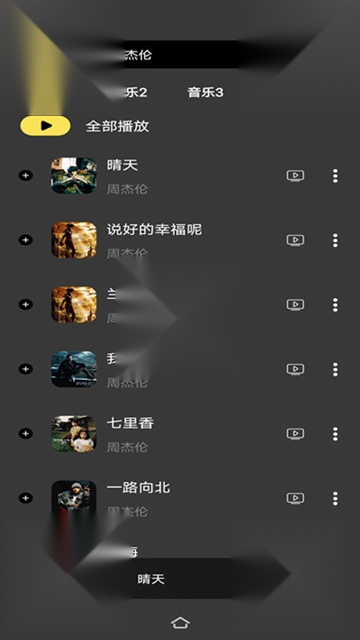Image resolution: width=360 pixels, height=640 pixels.
Task: Show more options for 说好的幸福呢
Action: (335, 240)
